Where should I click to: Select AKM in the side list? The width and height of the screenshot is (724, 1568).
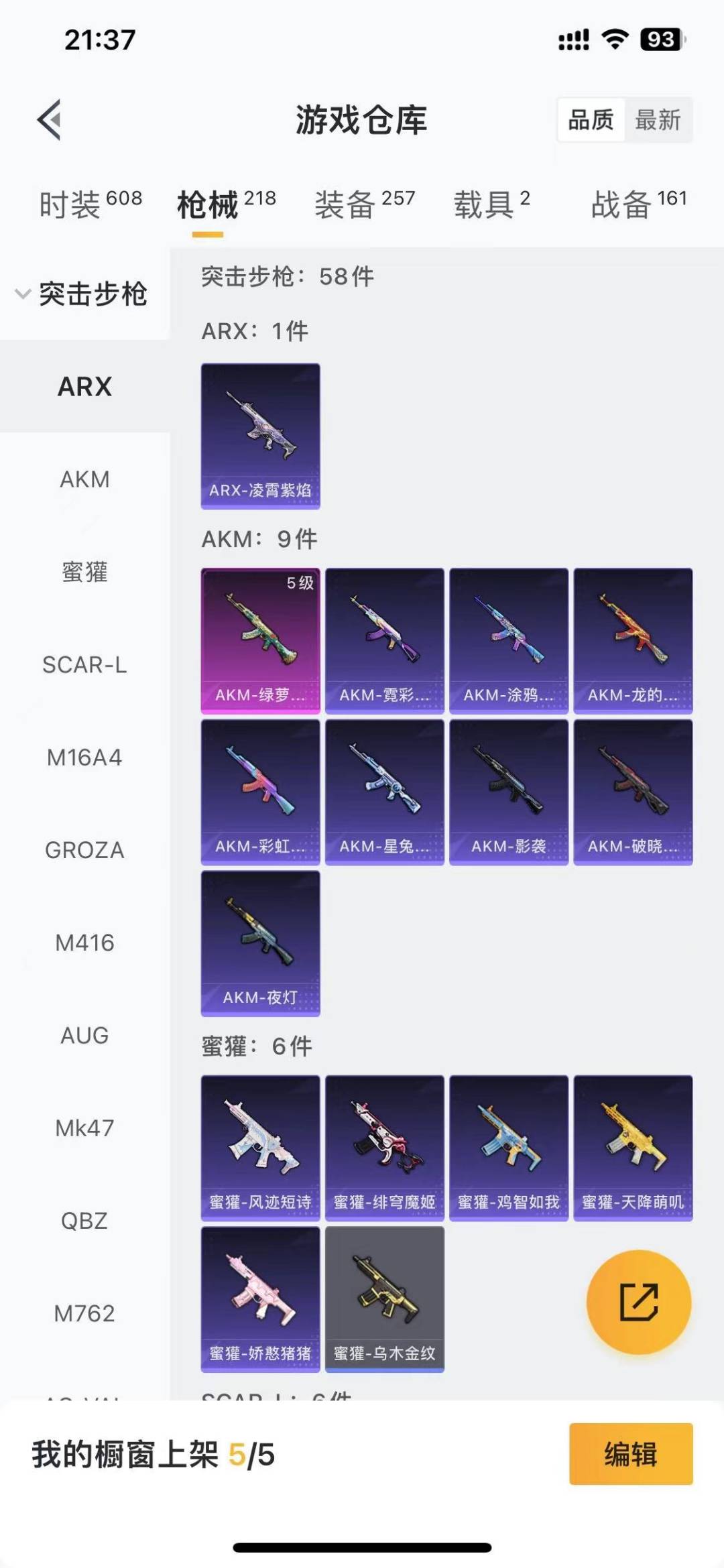(84, 479)
